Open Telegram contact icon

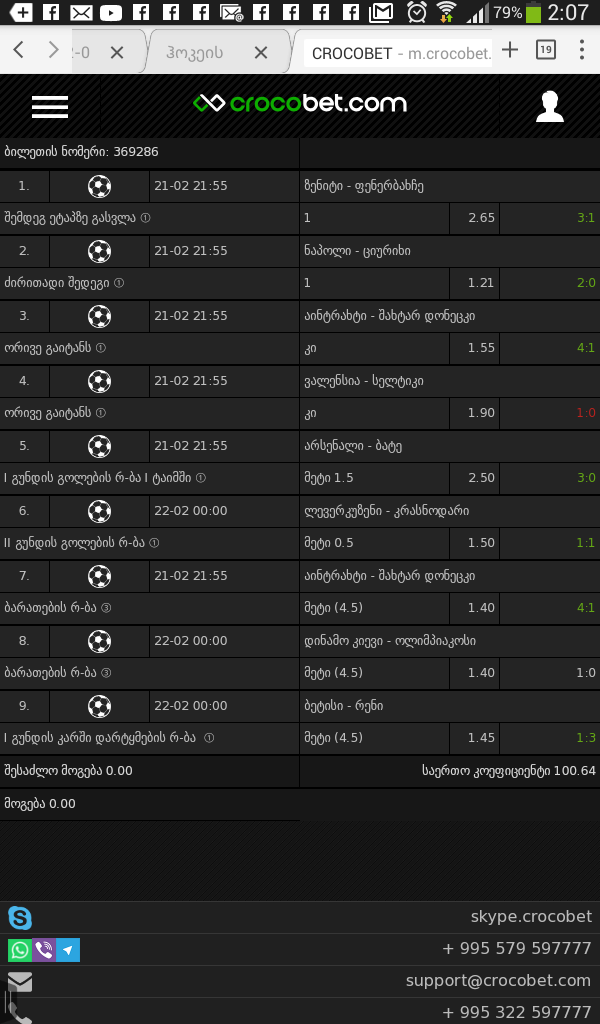(68, 950)
